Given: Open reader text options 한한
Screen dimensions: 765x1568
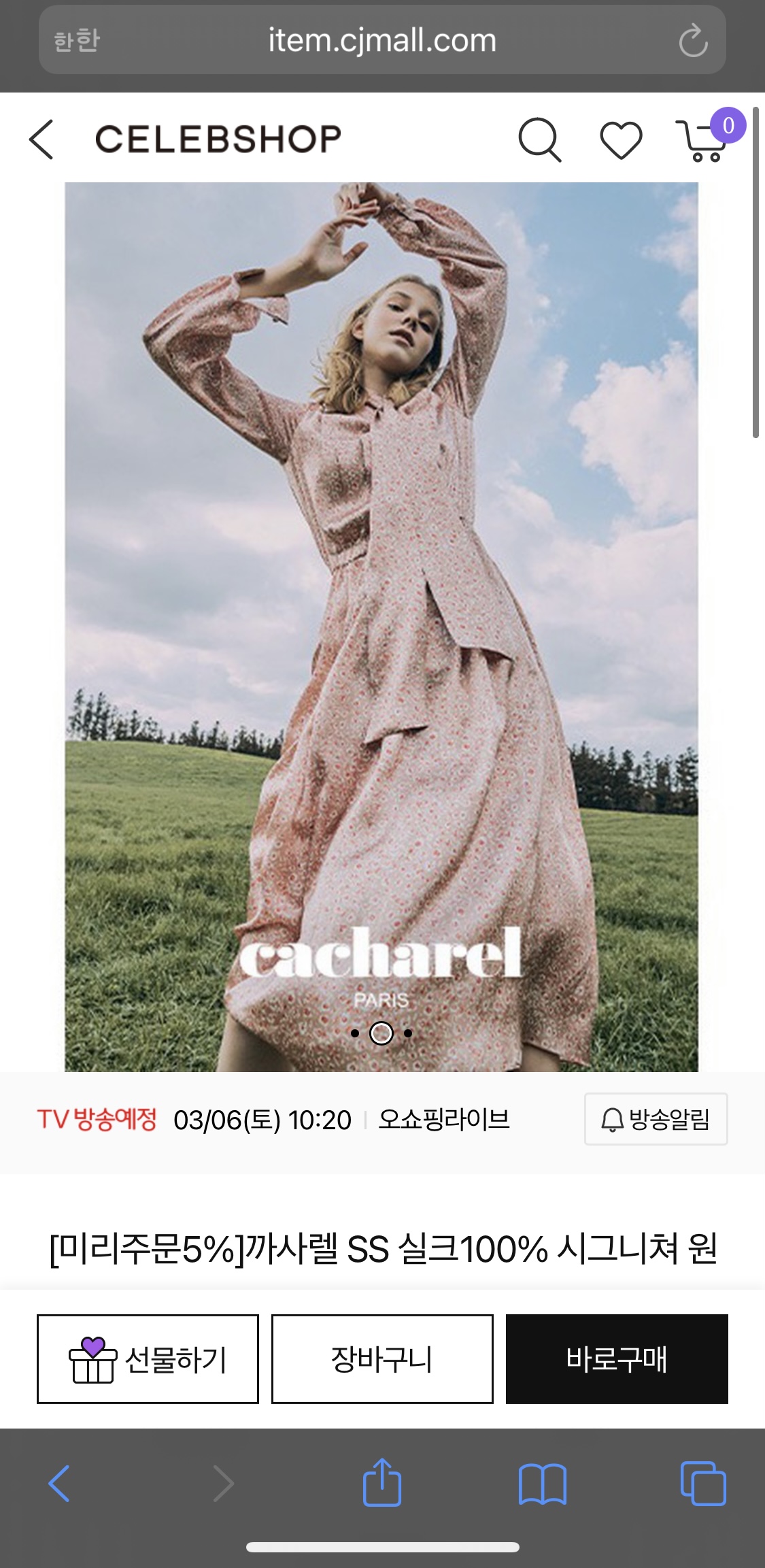Looking at the screenshot, I should 77,41.
